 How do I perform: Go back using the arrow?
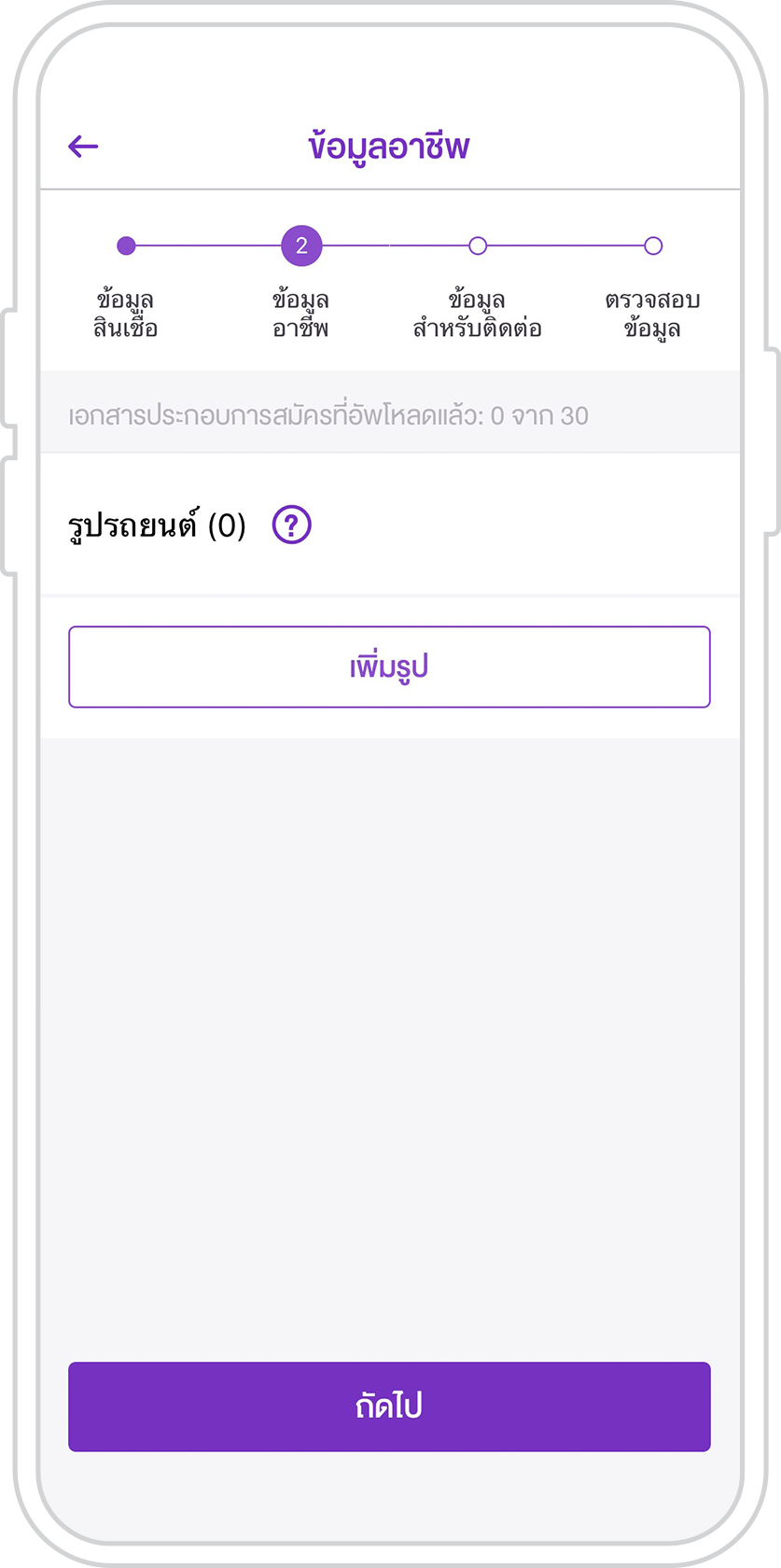point(83,147)
